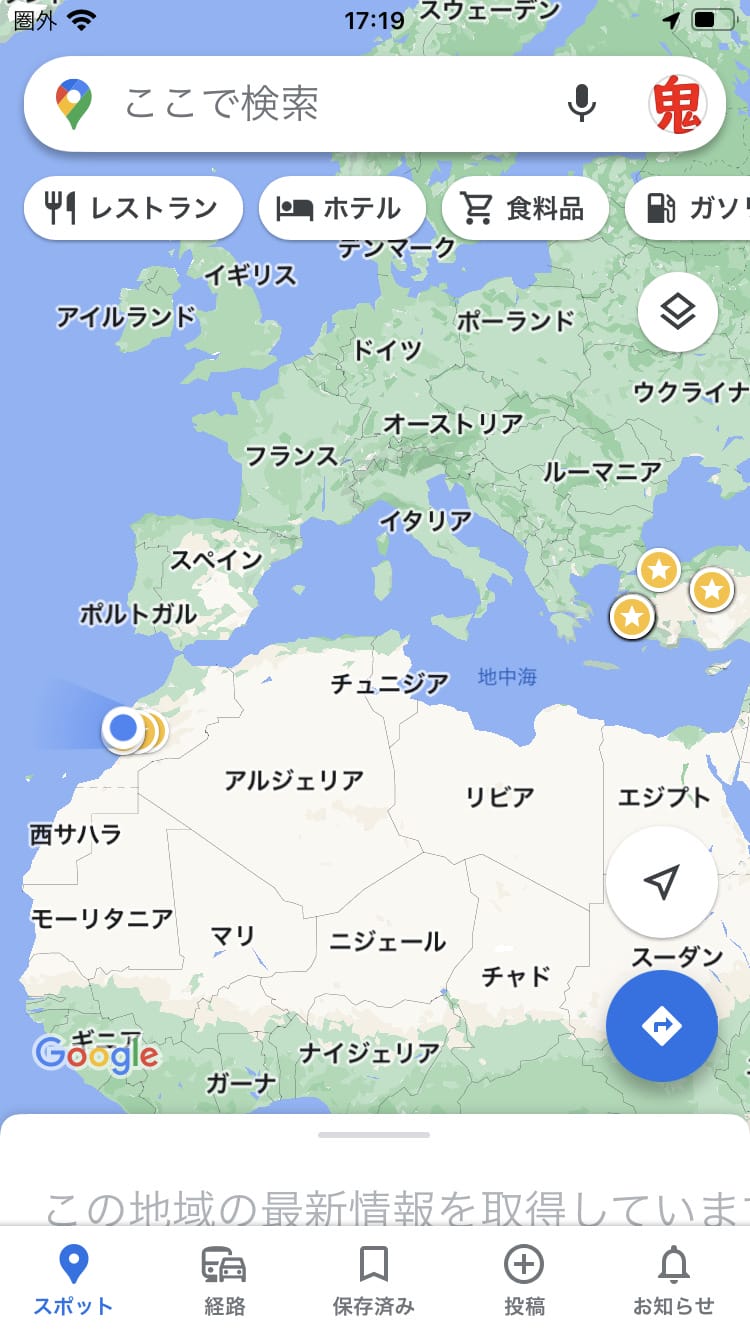Switch to the 投稿 tab
Image resolution: width=750 pixels, height=1334 pixels.
[x=524, y=1280]
